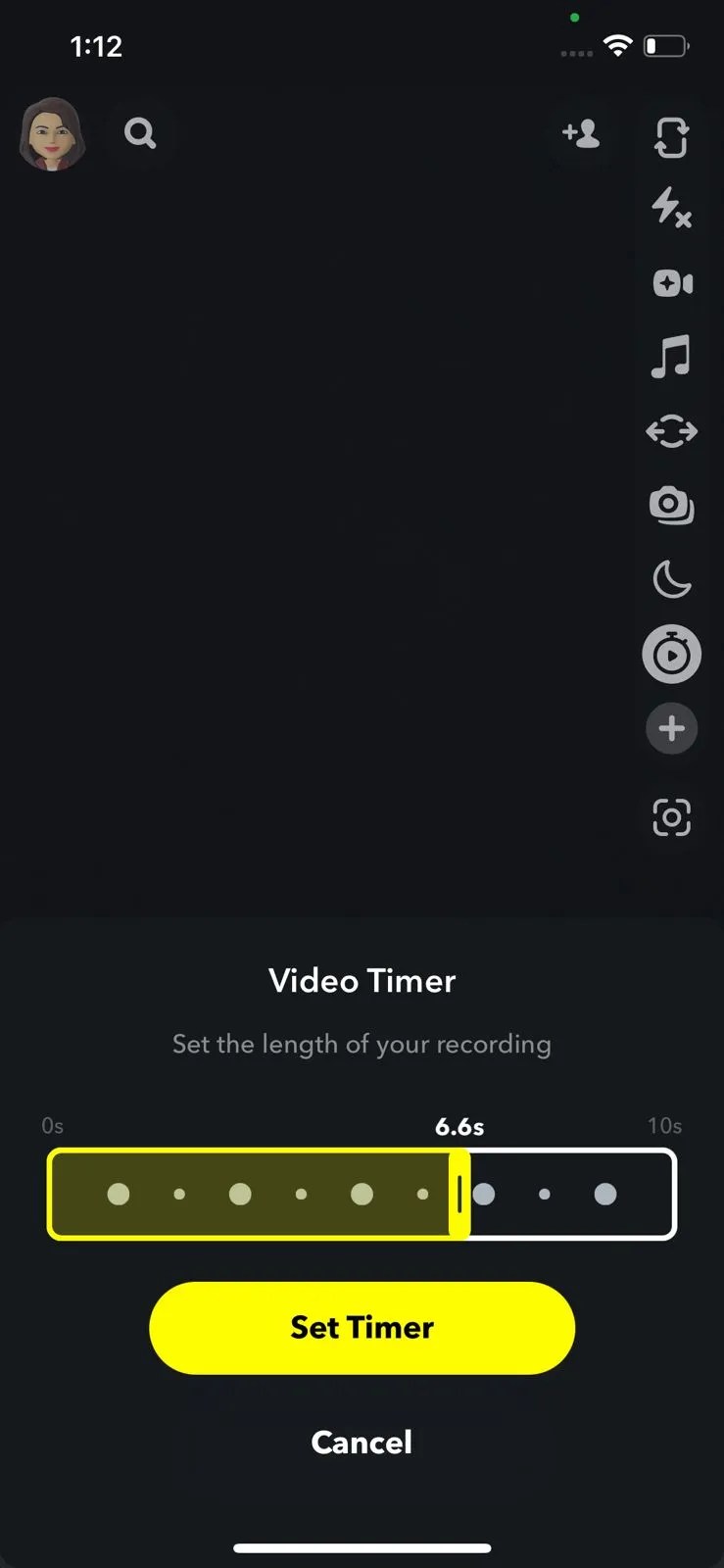Select the camera capture option

[x=671, y=505]
